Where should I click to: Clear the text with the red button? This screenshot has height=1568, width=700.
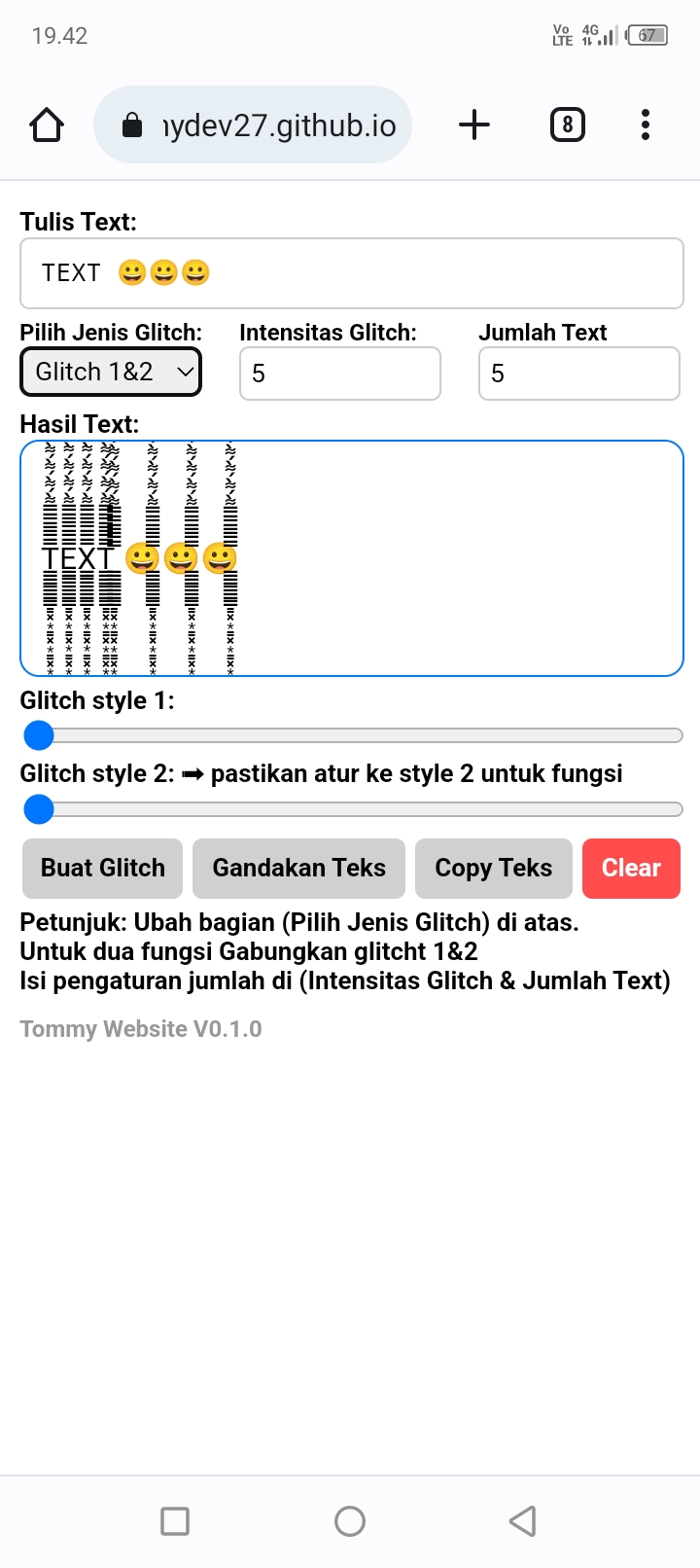[x=631, y=868]
